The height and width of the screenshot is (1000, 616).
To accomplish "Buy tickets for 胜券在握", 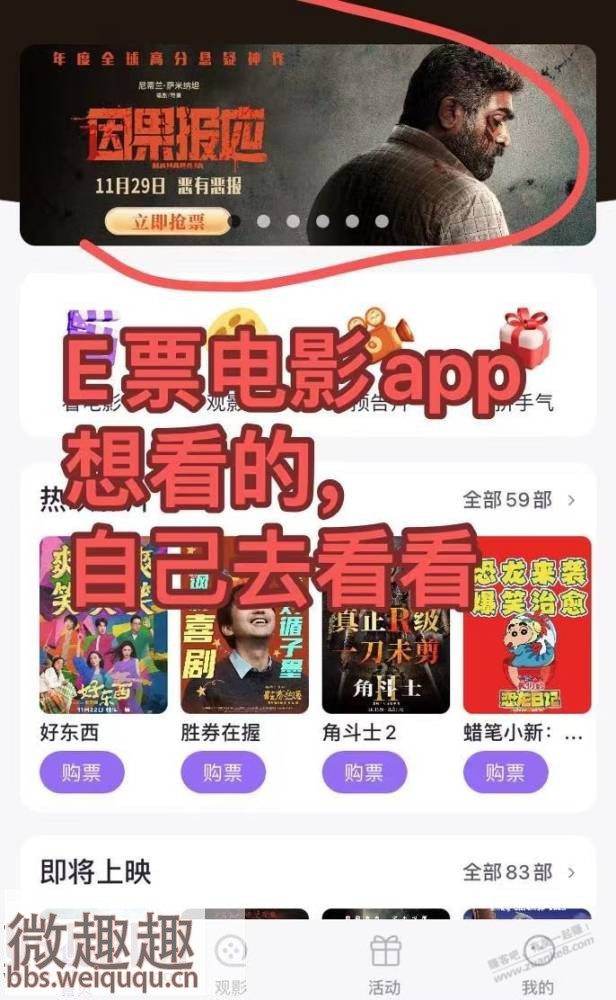I will pos(223,773).
